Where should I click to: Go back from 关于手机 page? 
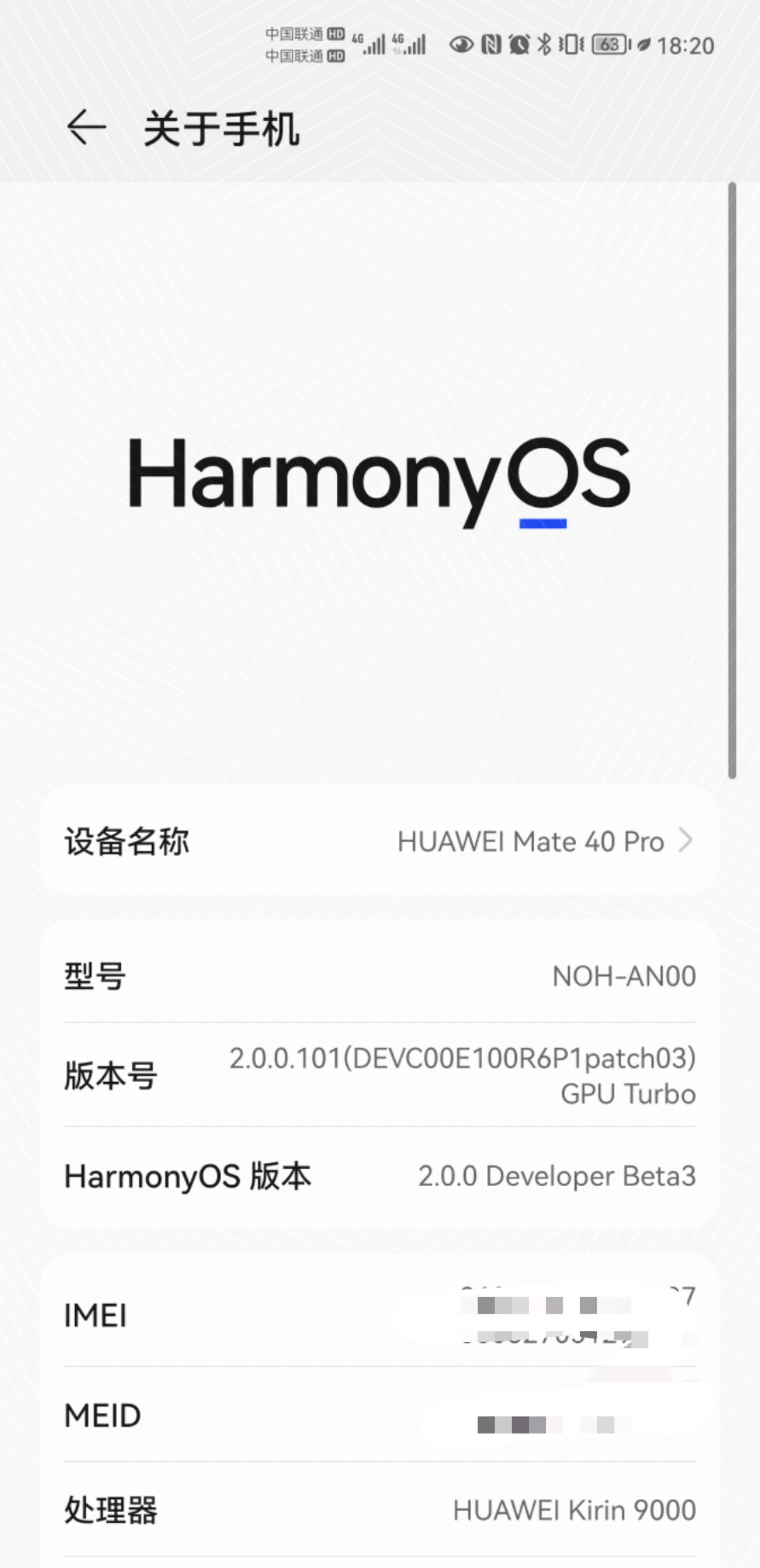pyautogui.click(x=86, y=127)
